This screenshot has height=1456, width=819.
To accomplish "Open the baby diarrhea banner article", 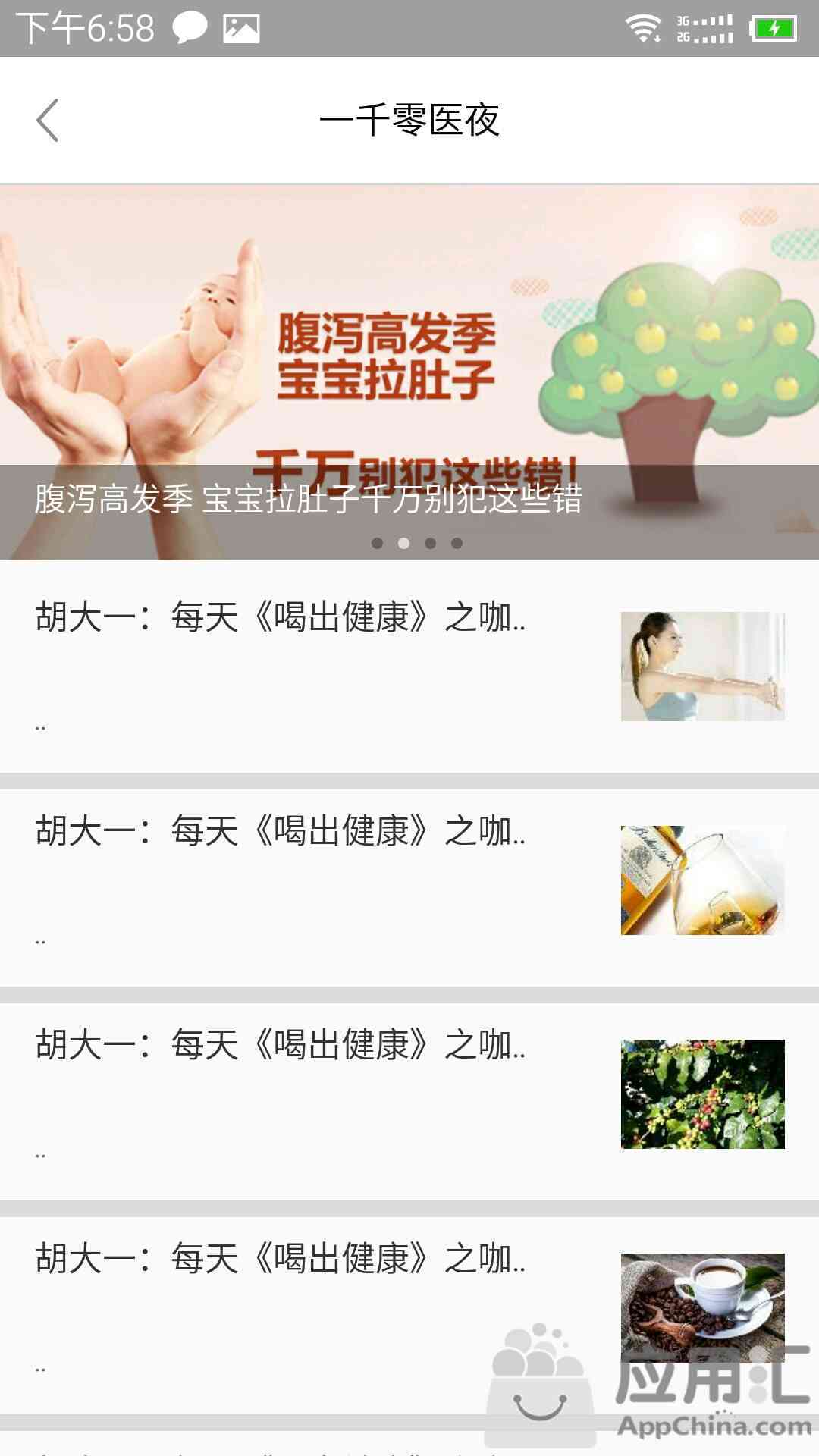I will coord(409,372).
